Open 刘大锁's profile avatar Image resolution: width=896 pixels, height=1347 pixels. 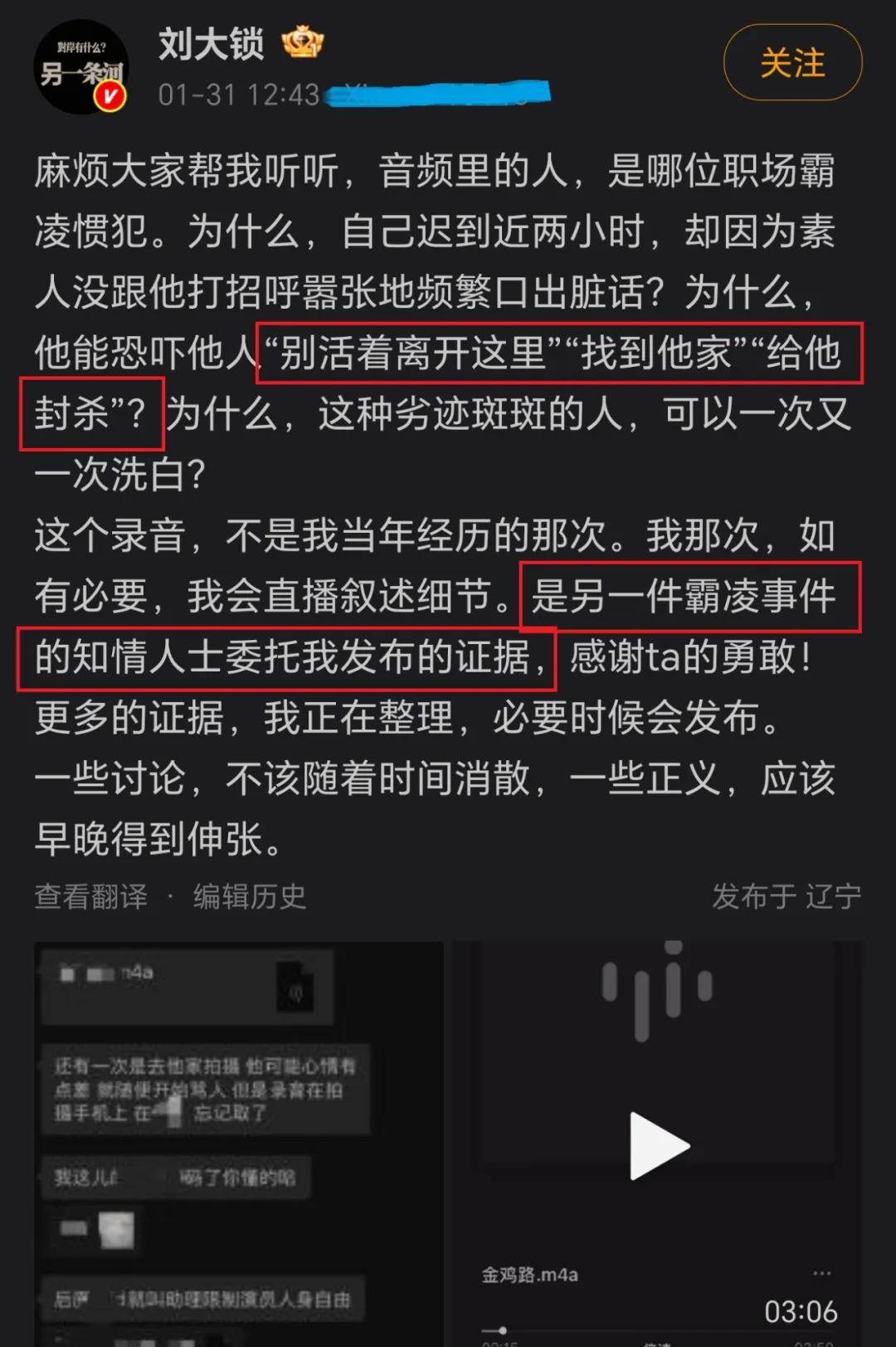tap(80, 66)
